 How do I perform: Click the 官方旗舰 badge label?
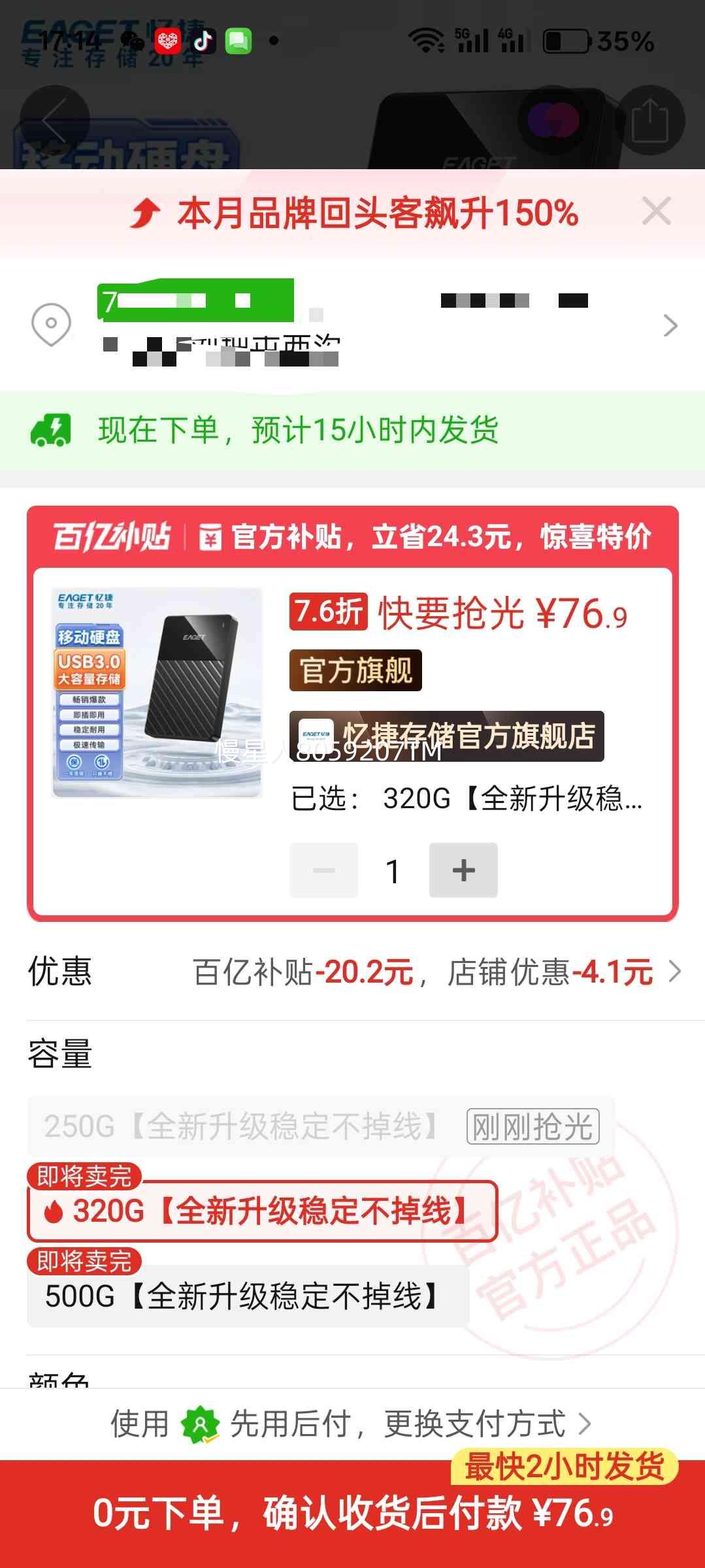click(x=355, y=670)
